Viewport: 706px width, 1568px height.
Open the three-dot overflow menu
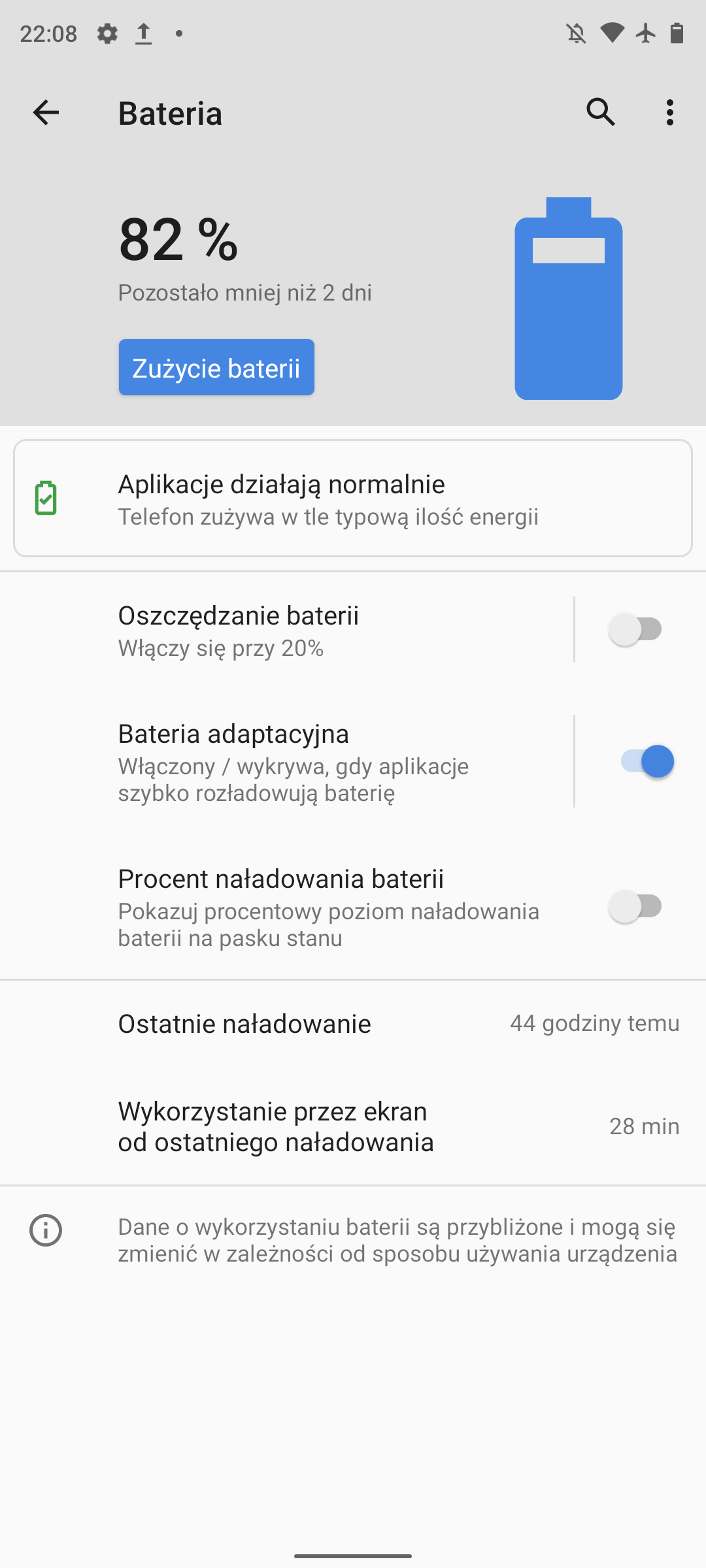coord(669,112)
